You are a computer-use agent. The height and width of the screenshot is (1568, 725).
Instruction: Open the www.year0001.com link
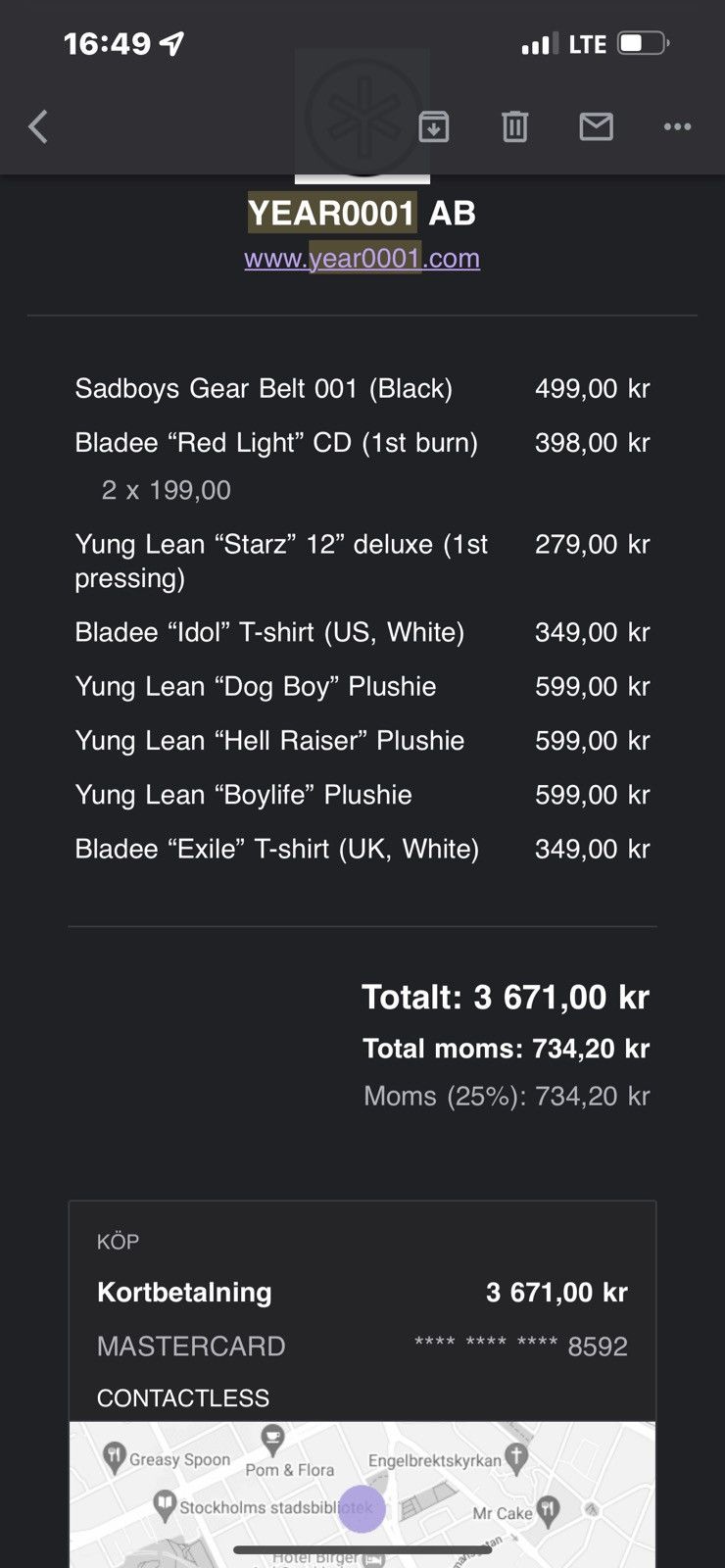[x=362, y=259]
